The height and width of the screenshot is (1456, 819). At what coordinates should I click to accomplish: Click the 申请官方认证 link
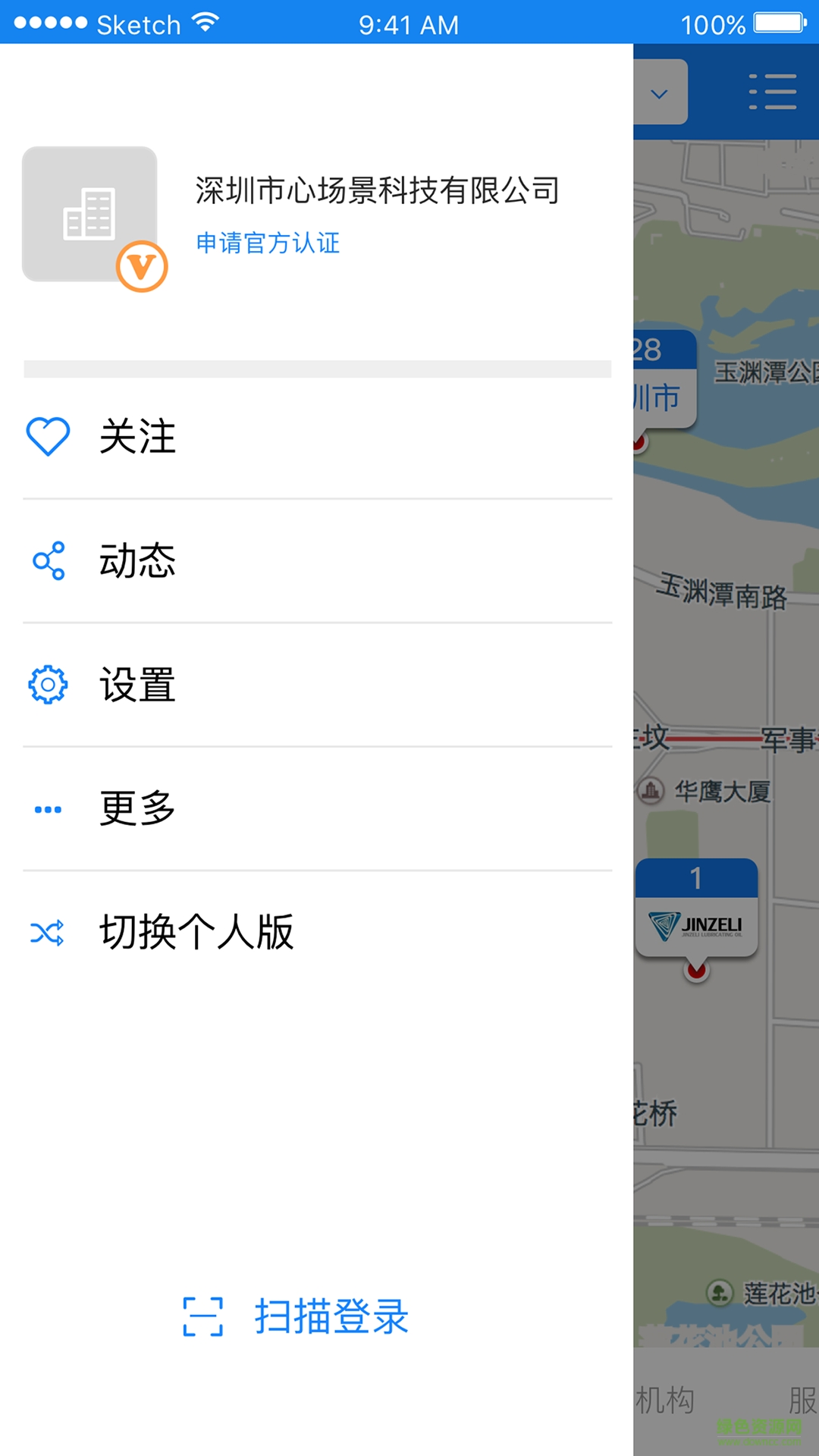pos(268,243)
